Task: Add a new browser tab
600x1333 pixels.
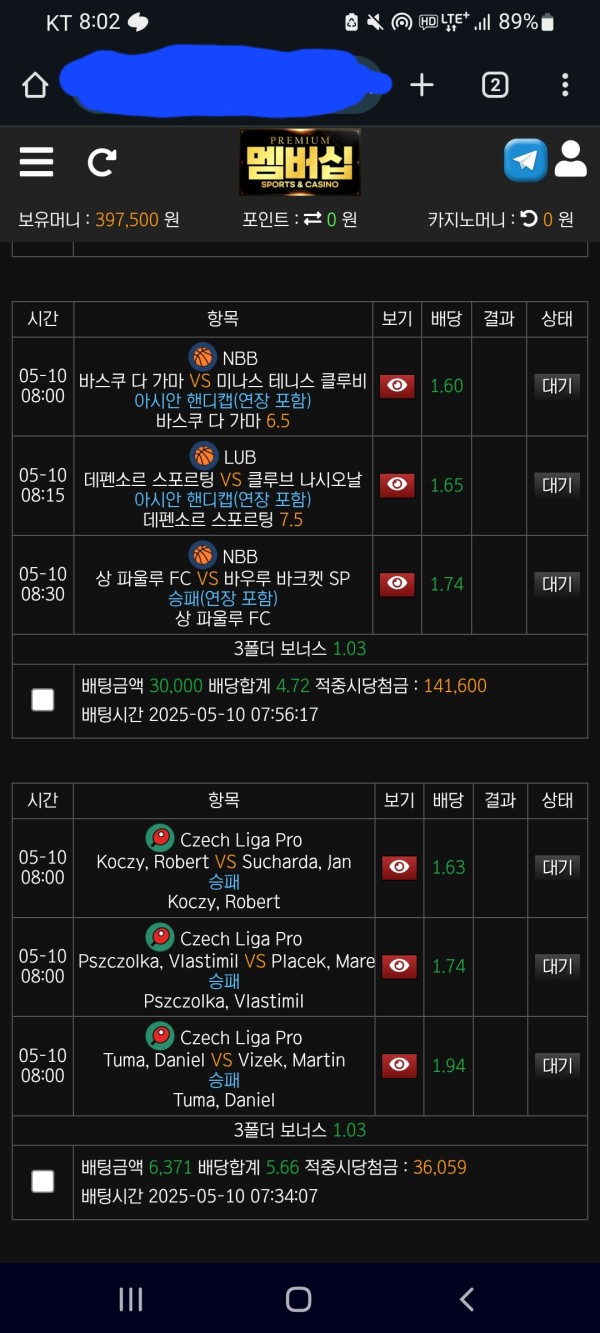Action: pyautogui.click(x=422, y=85)
